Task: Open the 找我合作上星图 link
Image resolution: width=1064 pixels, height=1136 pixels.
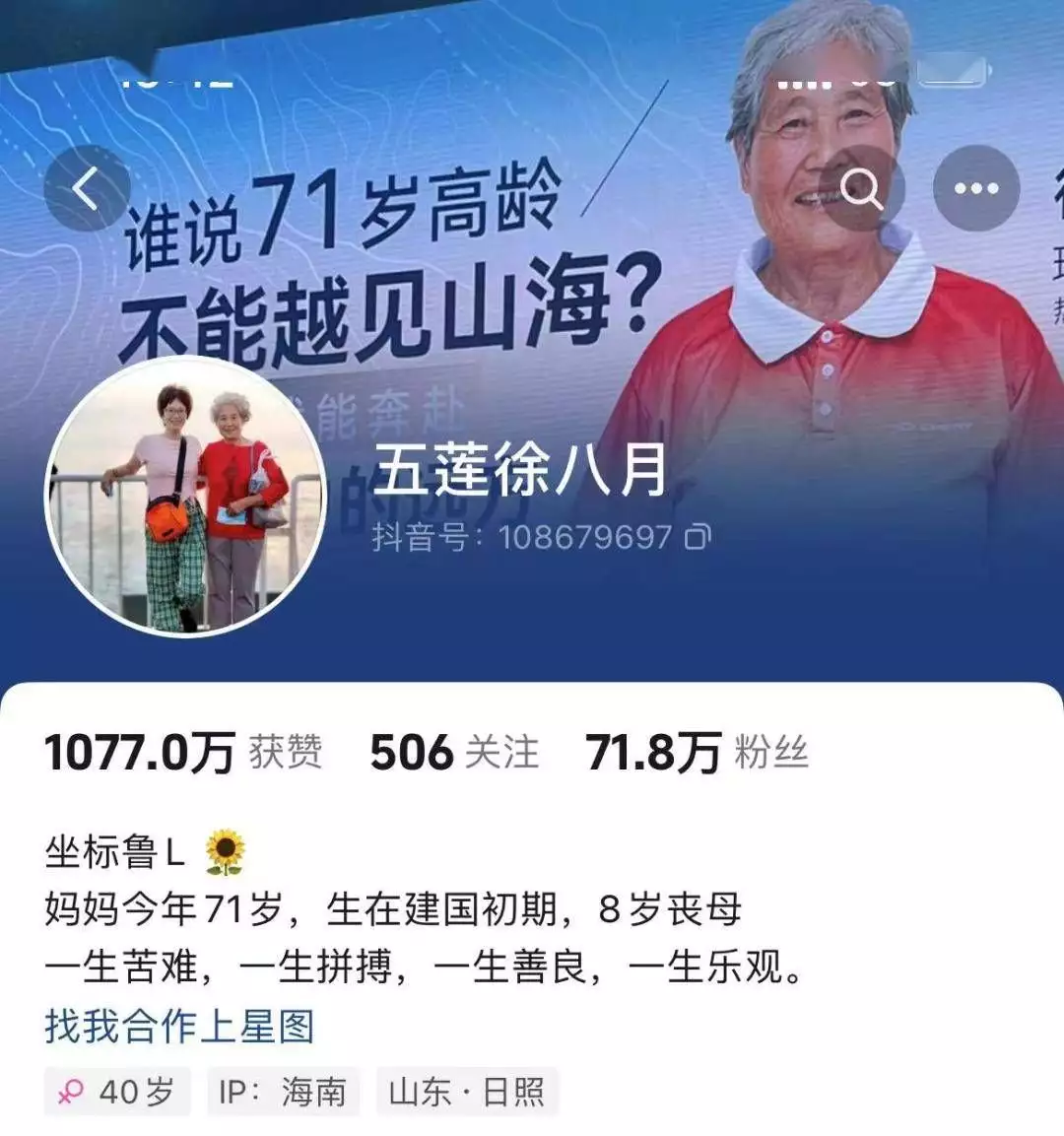Action: pos(179,1026)
